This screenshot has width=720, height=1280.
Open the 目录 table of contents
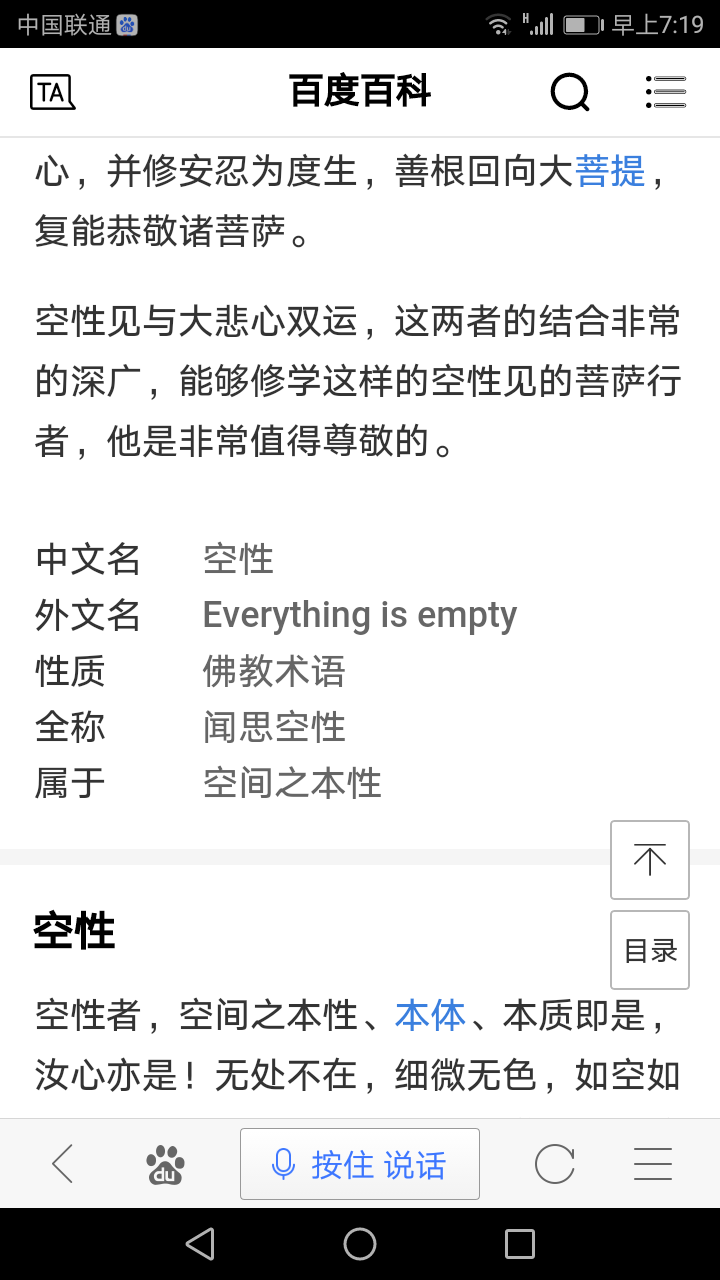(650, 950)
